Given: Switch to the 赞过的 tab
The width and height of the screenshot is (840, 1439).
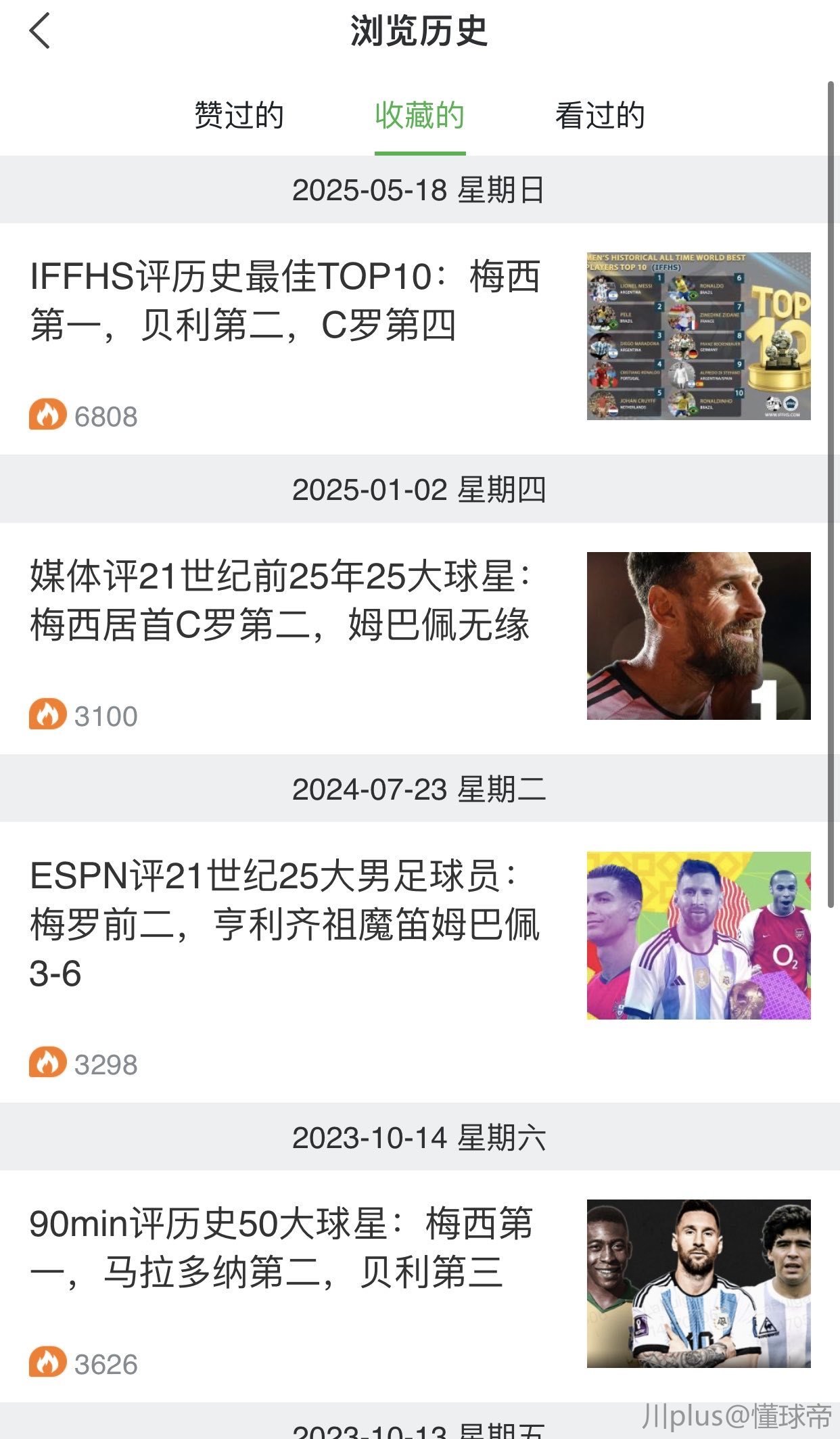Looking at the screenshot, I should click(x=239, y=115).
